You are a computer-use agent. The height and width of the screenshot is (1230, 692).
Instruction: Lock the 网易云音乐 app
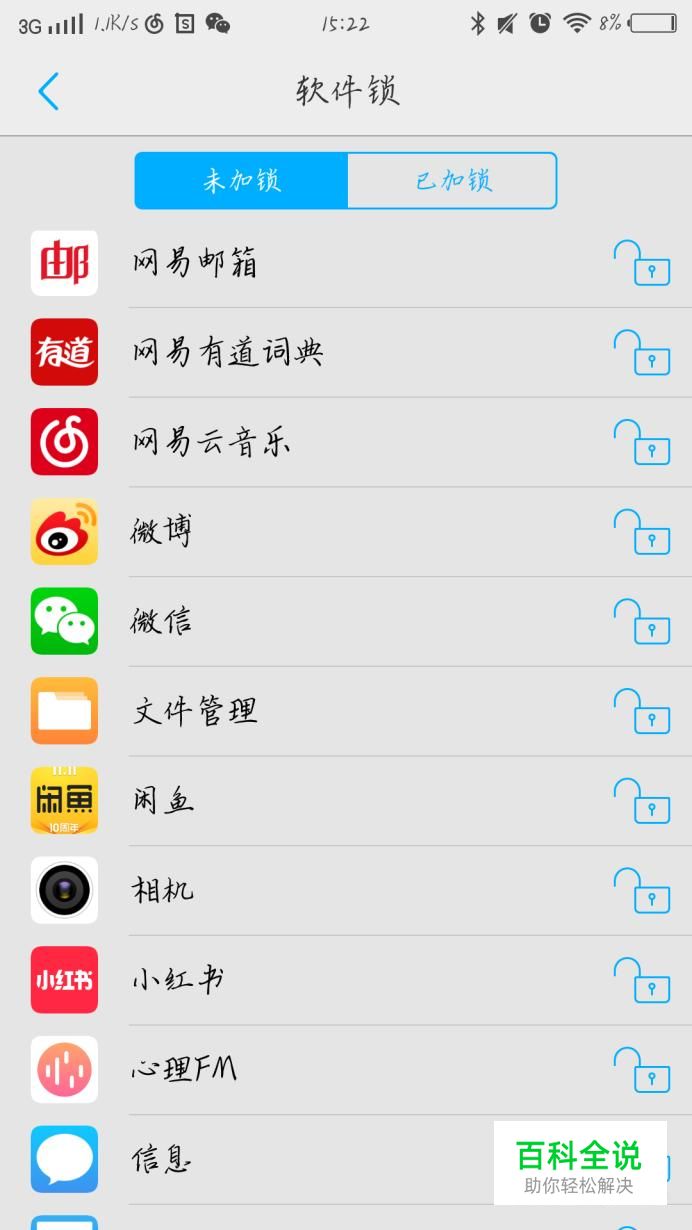641,442
